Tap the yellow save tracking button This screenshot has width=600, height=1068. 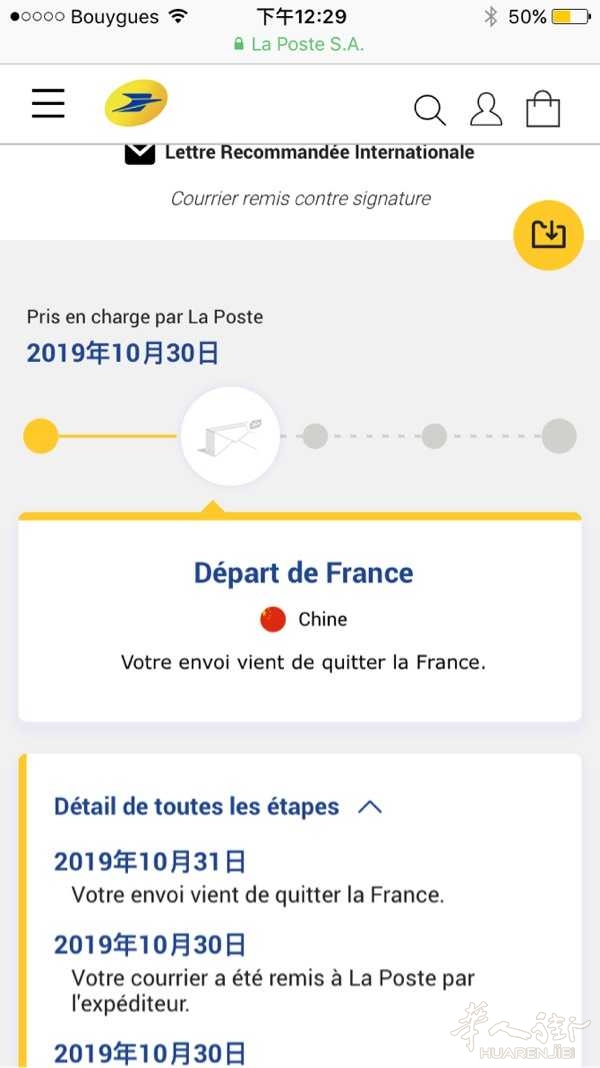point(548,235)
